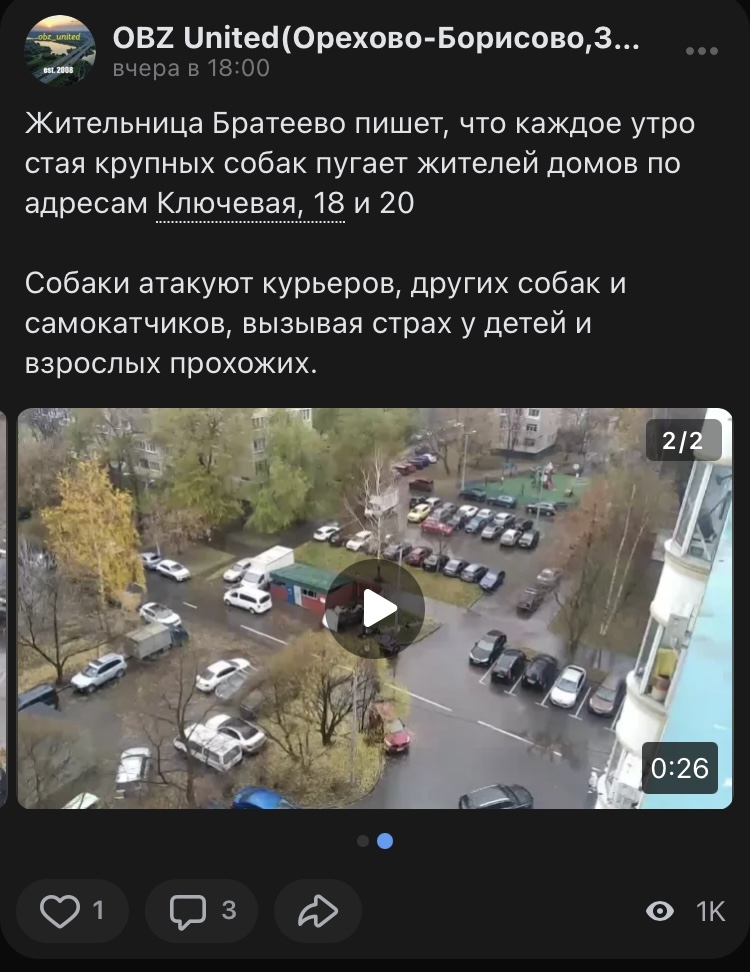Open comments on this post

201,910
